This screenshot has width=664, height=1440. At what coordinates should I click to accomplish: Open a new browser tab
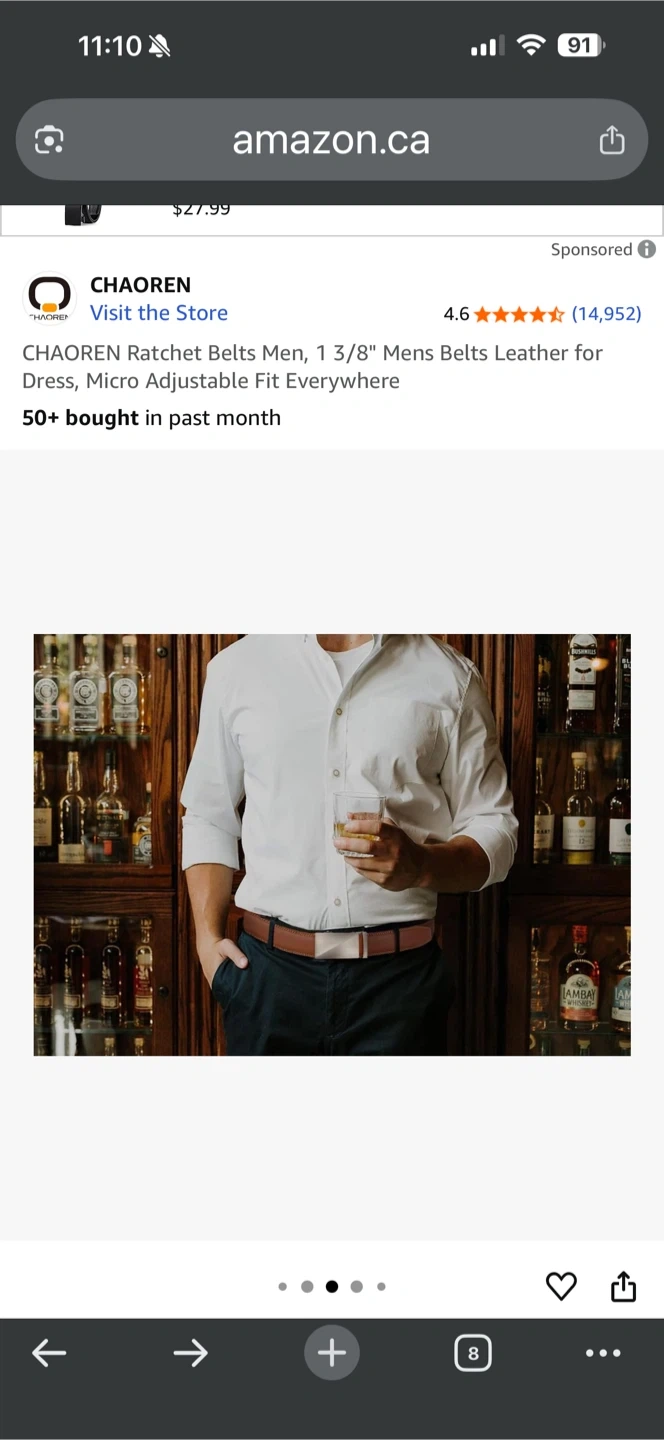pyautogui.click(x=332, y=1353)
